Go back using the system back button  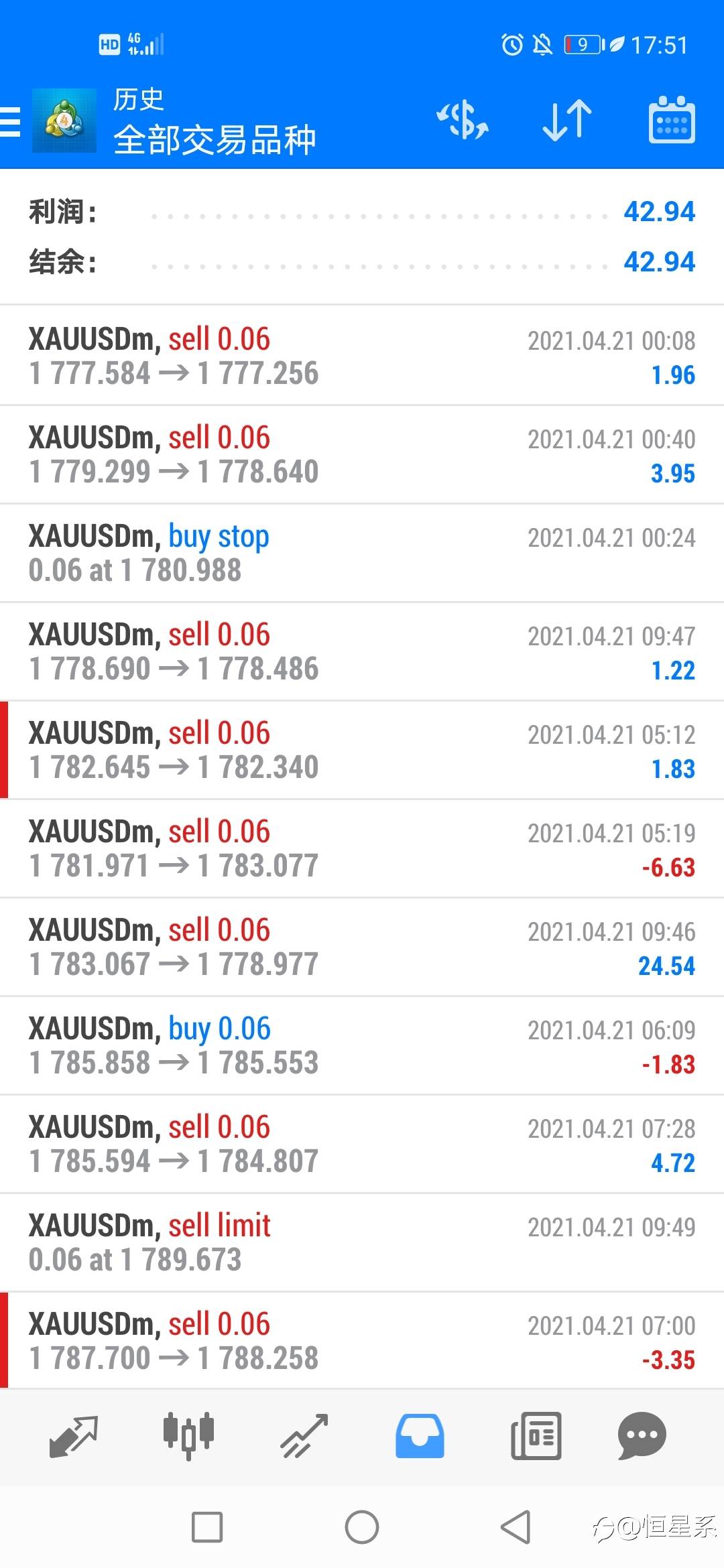pos(516,1527)
